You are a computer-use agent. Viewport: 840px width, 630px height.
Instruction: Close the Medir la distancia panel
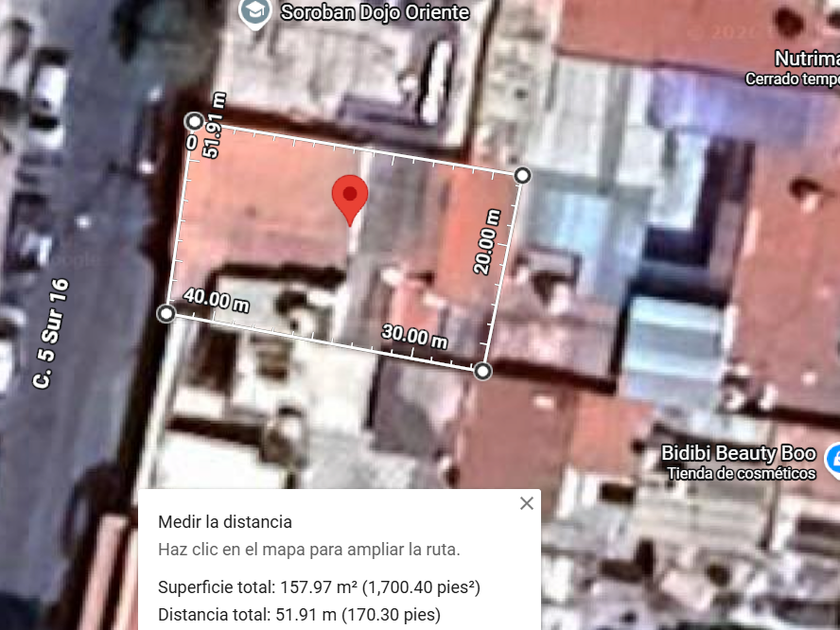click(x=527, y=503)
